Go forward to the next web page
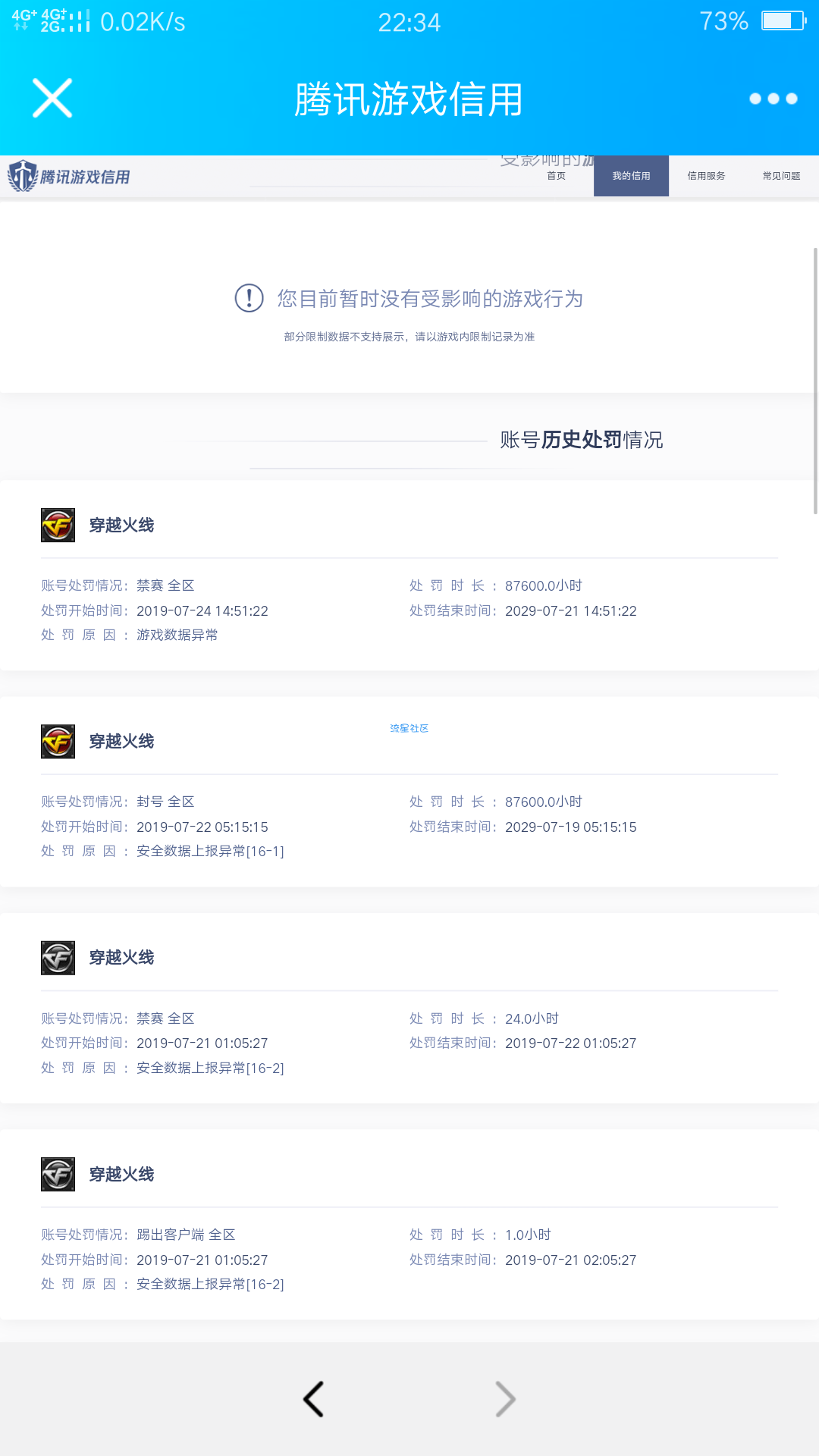The image size is (819, 1456). [x=505, y=1399]
